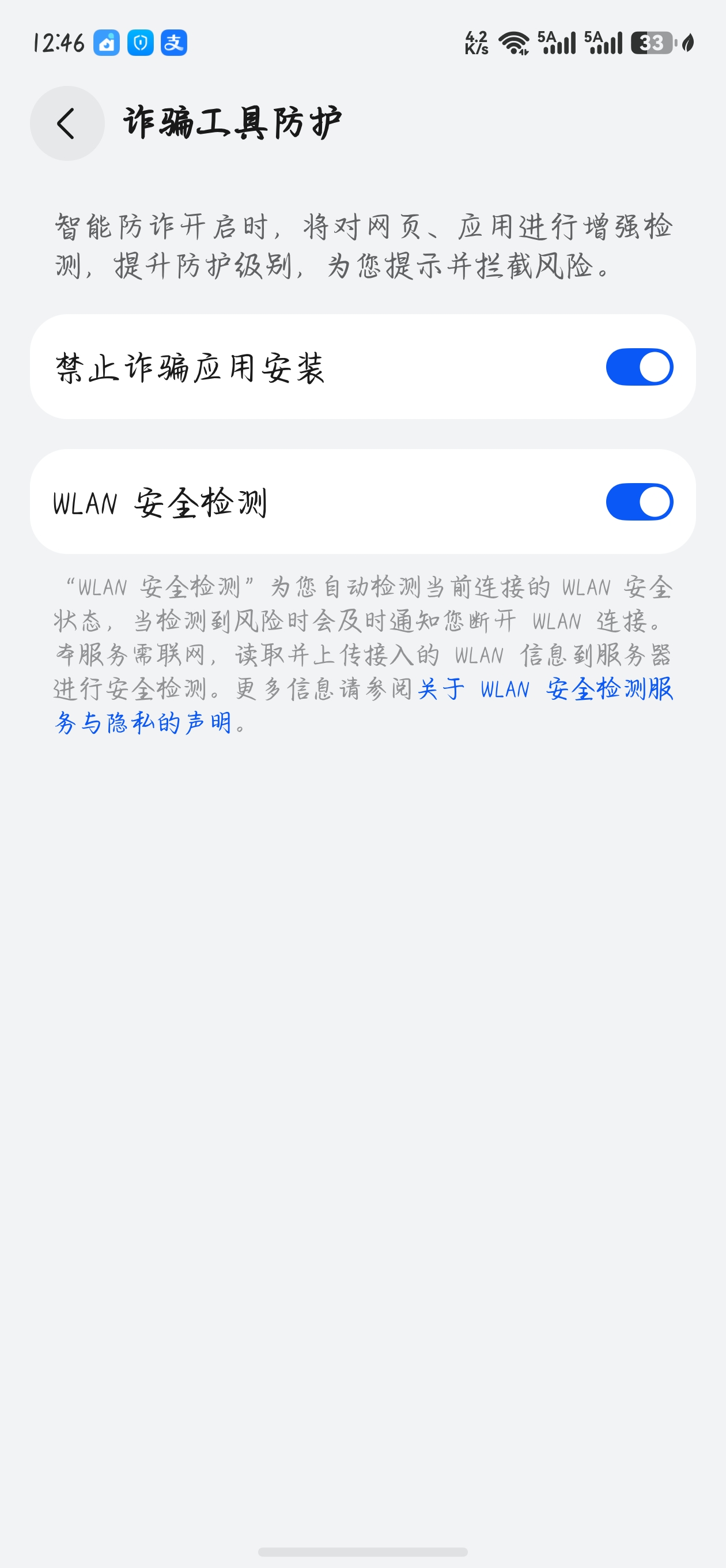Tap the 禁止诈骗应用安装 row label
The width and height of the screenshot is (726, 1568).
click(x=188, y=368)
